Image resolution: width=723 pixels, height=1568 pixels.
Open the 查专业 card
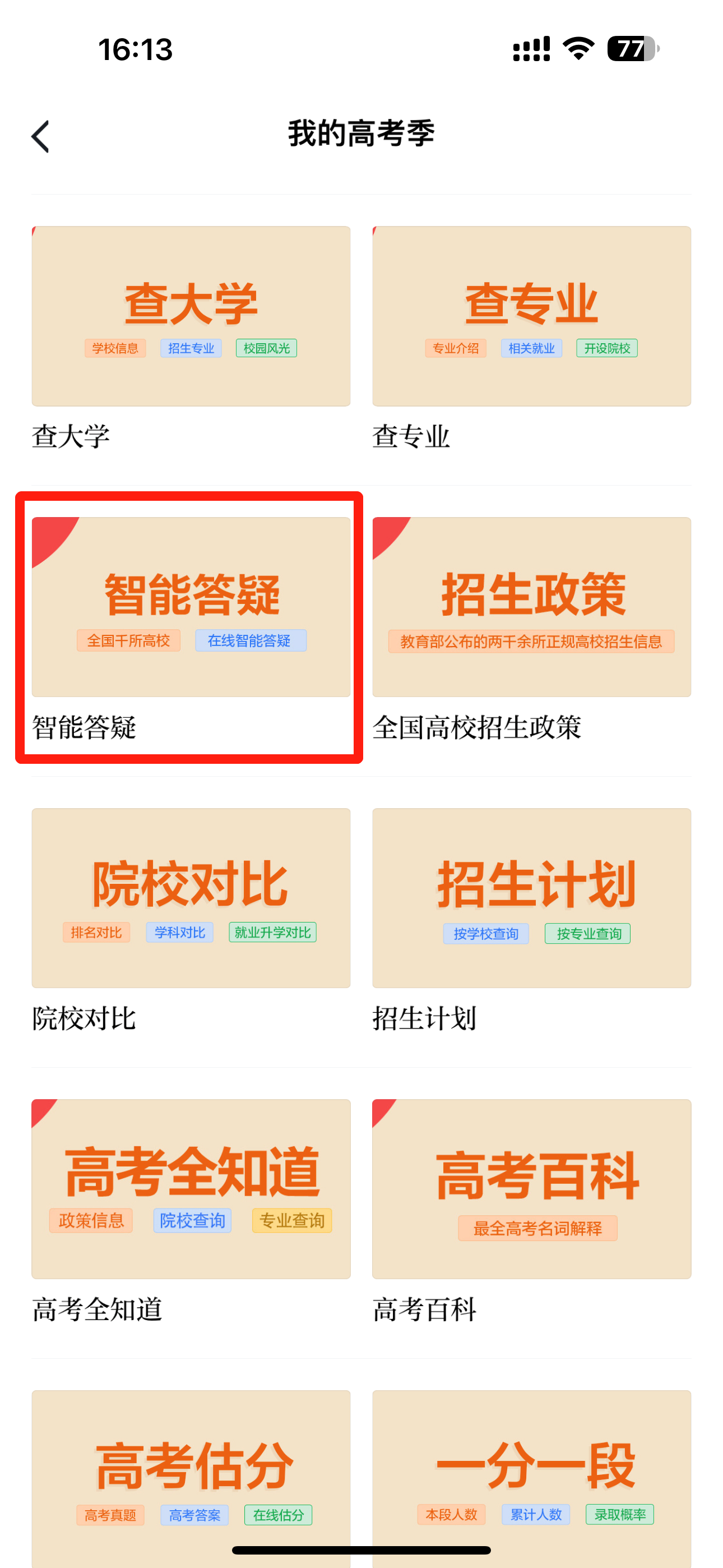tap(531, 316)
